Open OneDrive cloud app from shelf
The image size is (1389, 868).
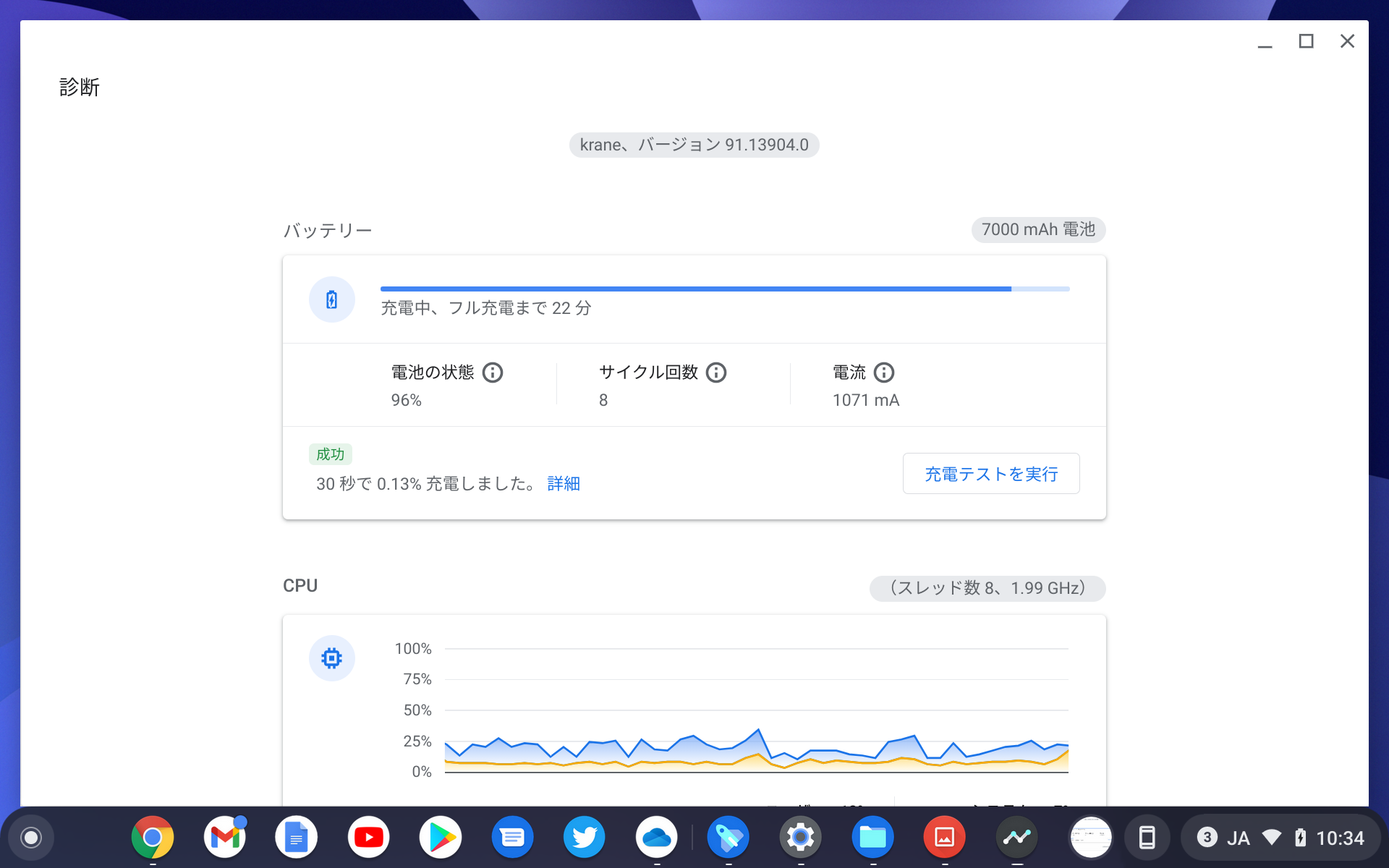click(656, 838)
